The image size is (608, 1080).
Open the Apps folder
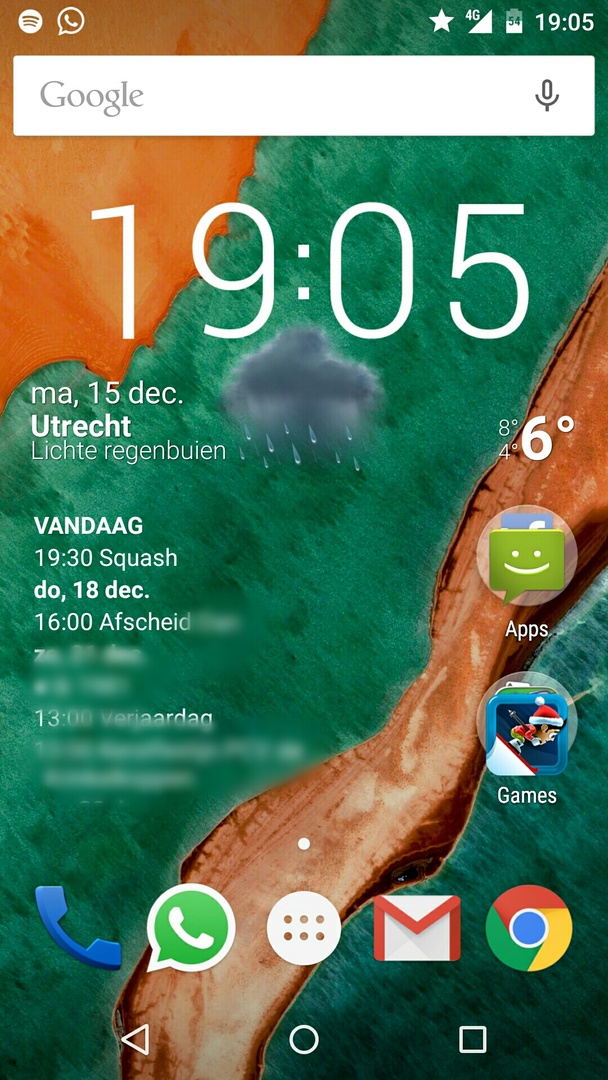click(x=527, y=563)
